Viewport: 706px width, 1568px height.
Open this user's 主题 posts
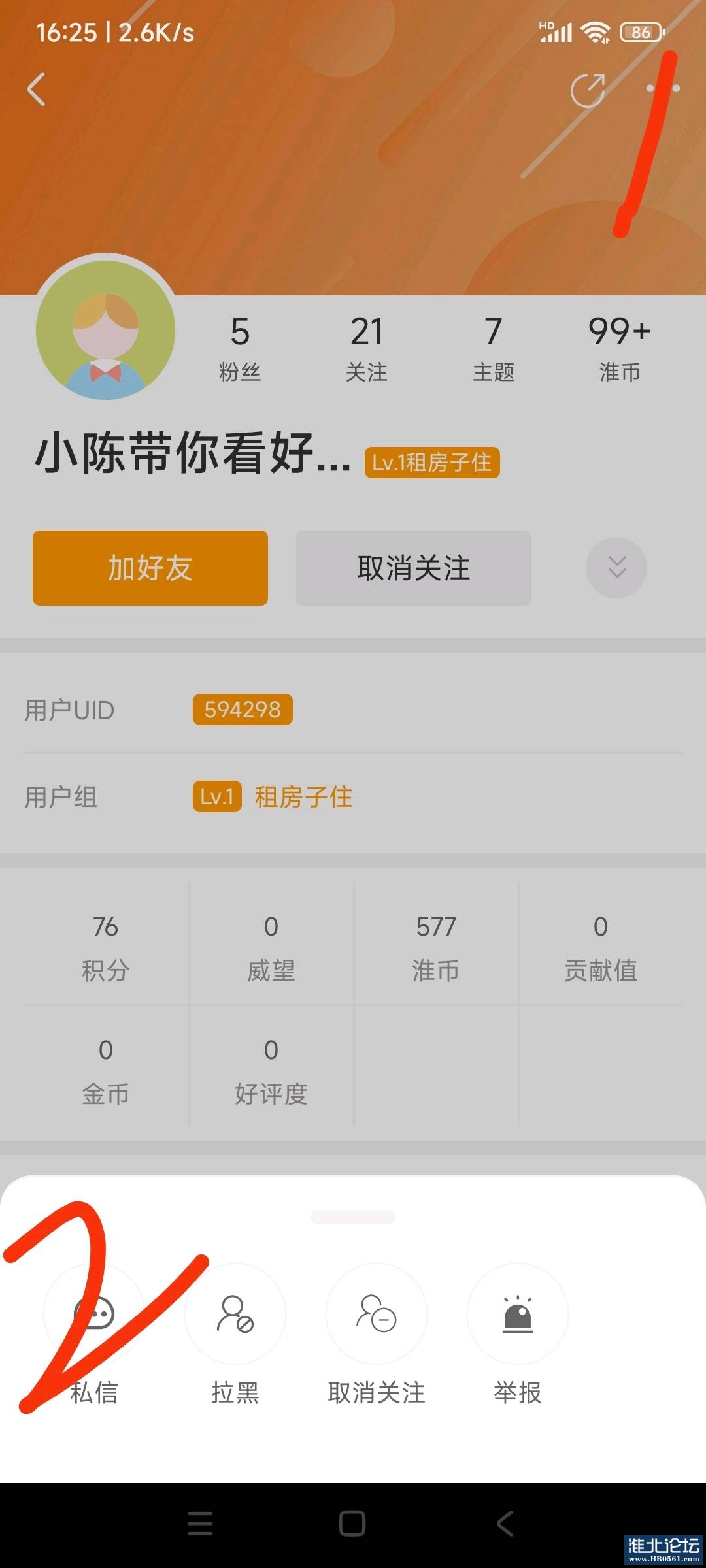493,348
